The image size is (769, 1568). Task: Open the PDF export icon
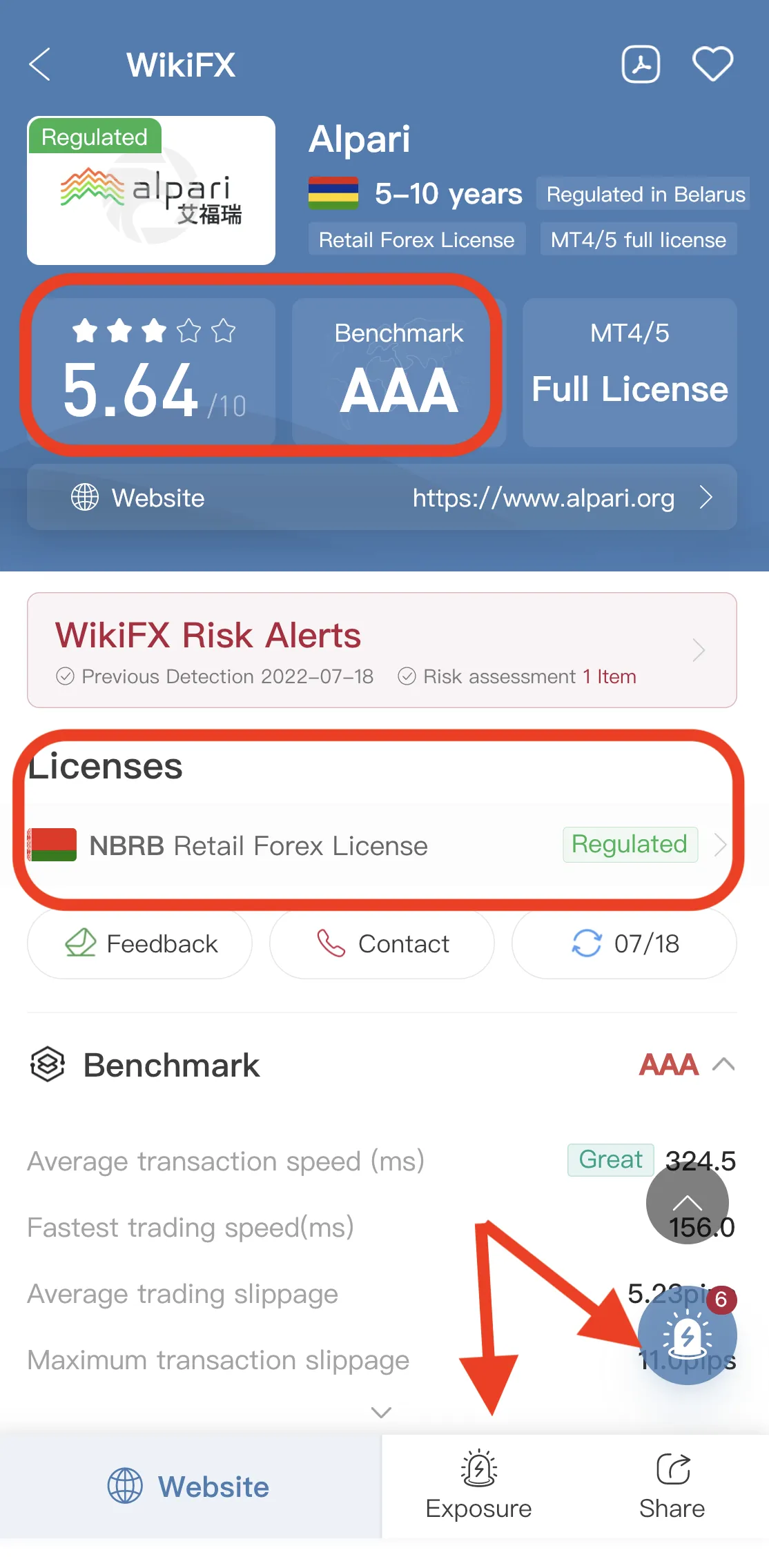(x=641, y=64)
